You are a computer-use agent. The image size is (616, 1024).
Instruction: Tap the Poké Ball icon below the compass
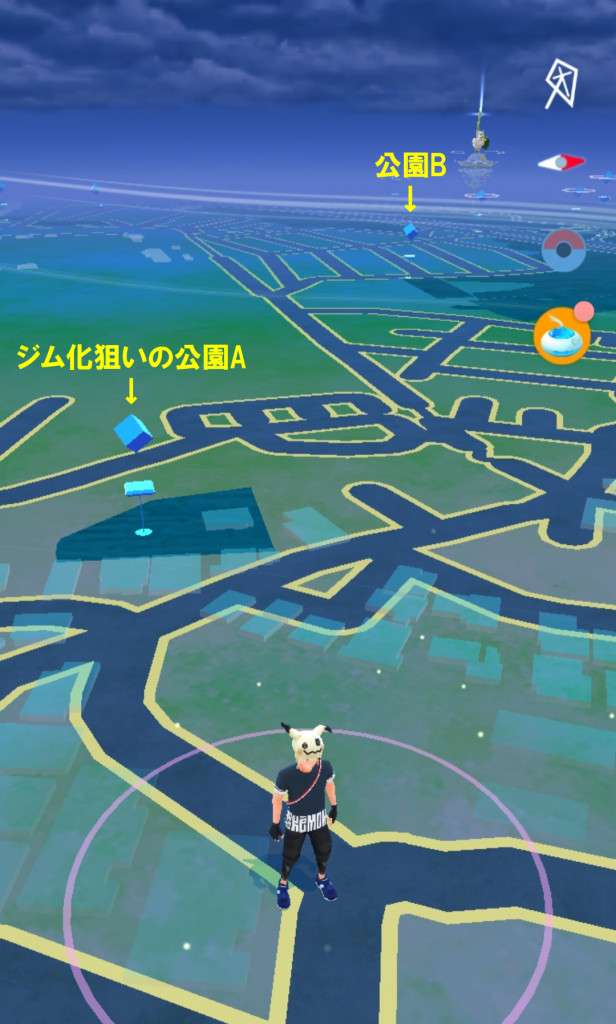[x=563, y=251]
